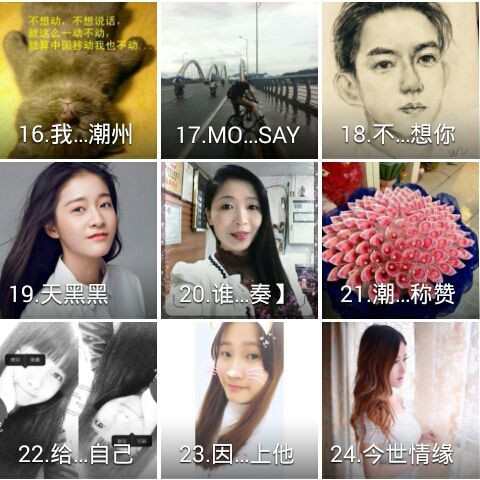Select the sketch portrait tile 18 不...想你
This screenshot has height=480, width=480.
pyautogui.click(x=401, y=80)
